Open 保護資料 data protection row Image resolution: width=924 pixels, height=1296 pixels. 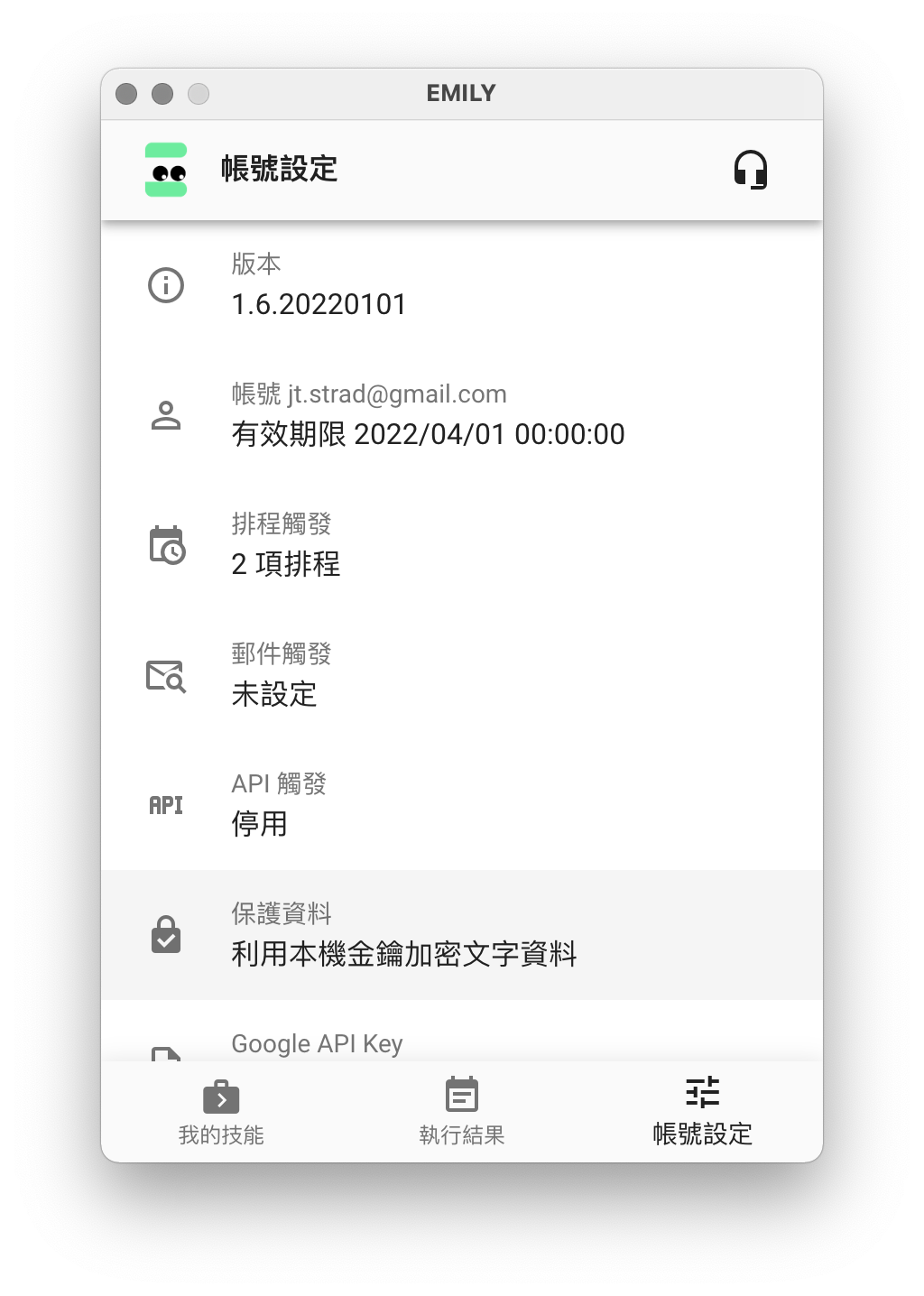click(461, 935)
